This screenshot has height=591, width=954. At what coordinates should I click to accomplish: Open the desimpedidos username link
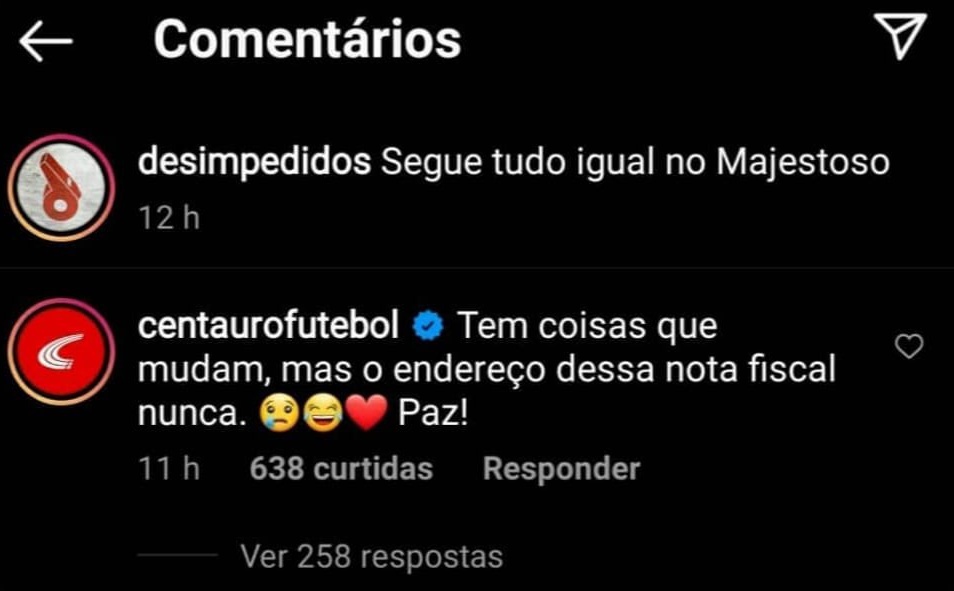coord(254,162)
